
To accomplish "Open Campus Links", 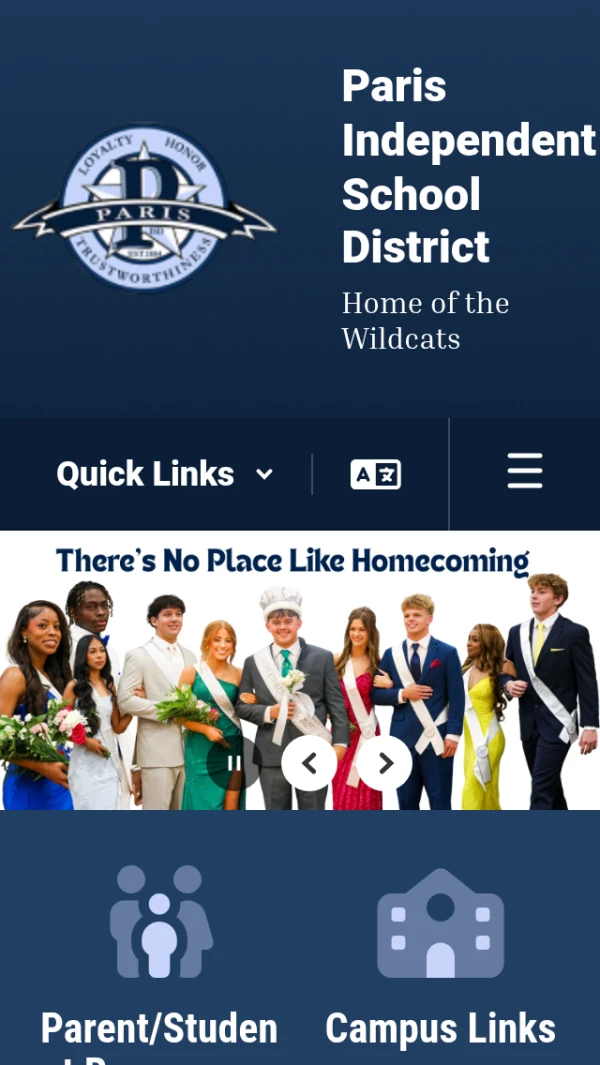I will [x=440, y=960].
